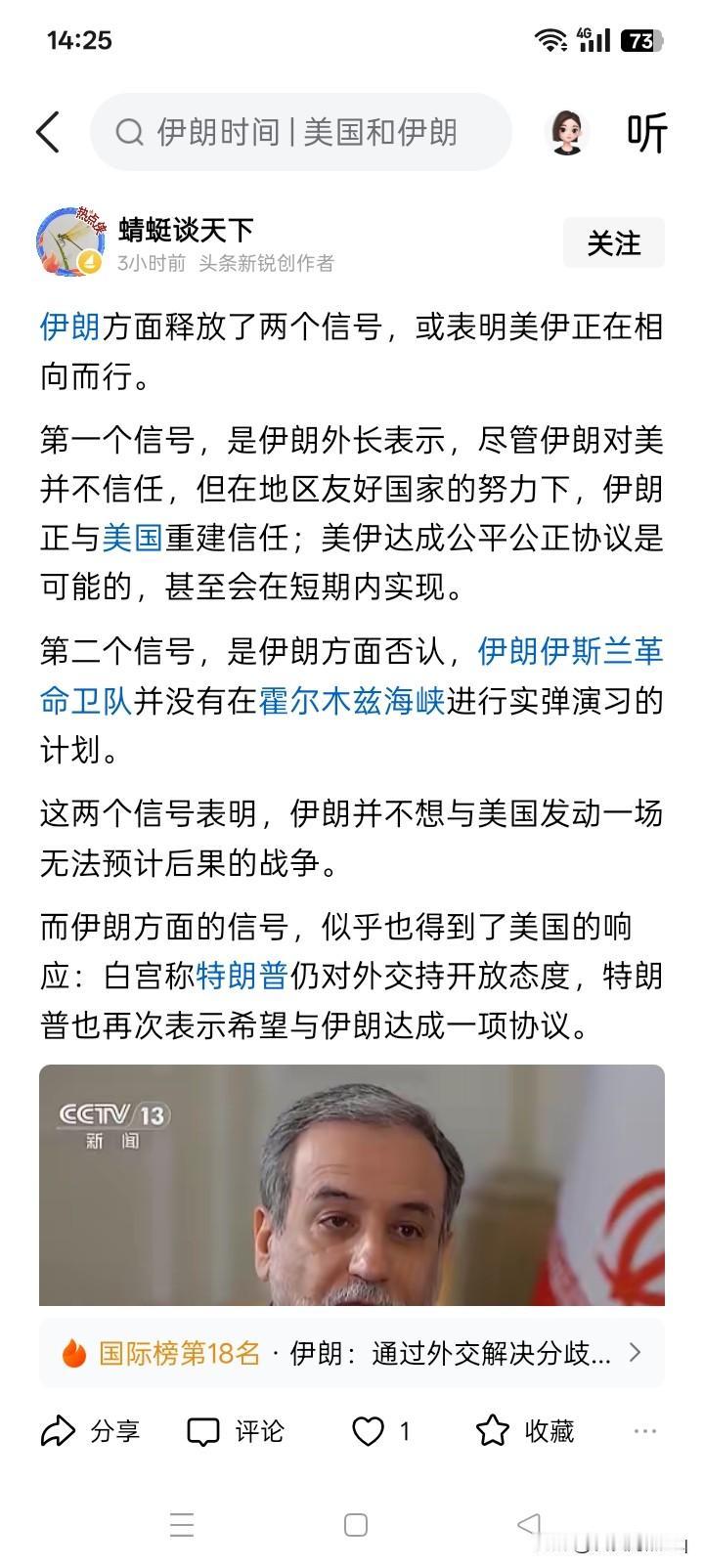Viewport: 704px width, 1568px height.
Task: Like the article using the heart icon
Action: 369,1431
